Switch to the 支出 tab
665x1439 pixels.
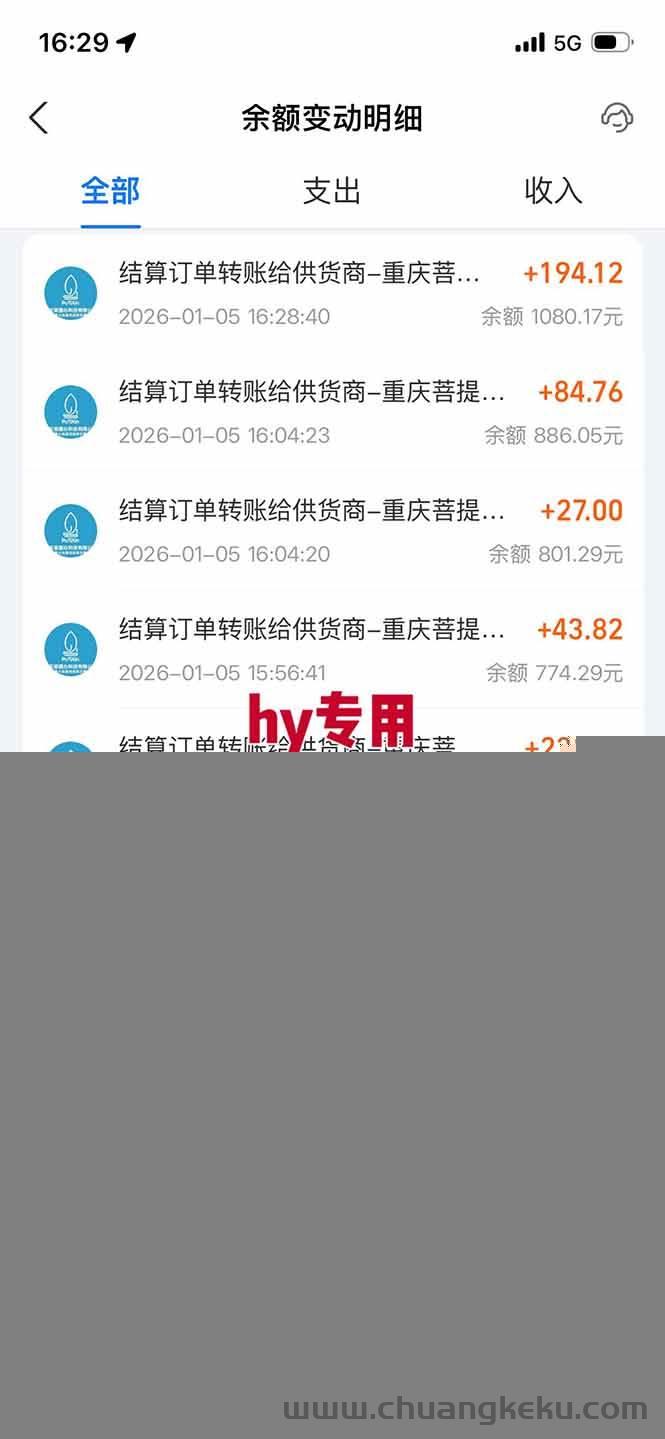(x=331, y=191)
